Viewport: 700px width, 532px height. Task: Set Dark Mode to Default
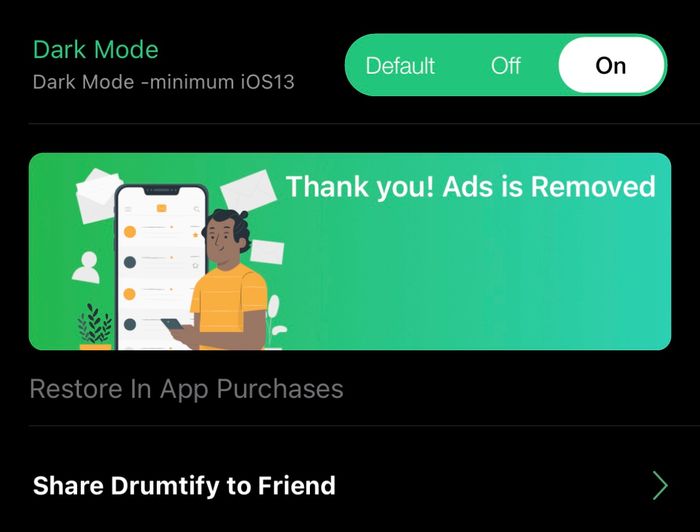(400, 66)
